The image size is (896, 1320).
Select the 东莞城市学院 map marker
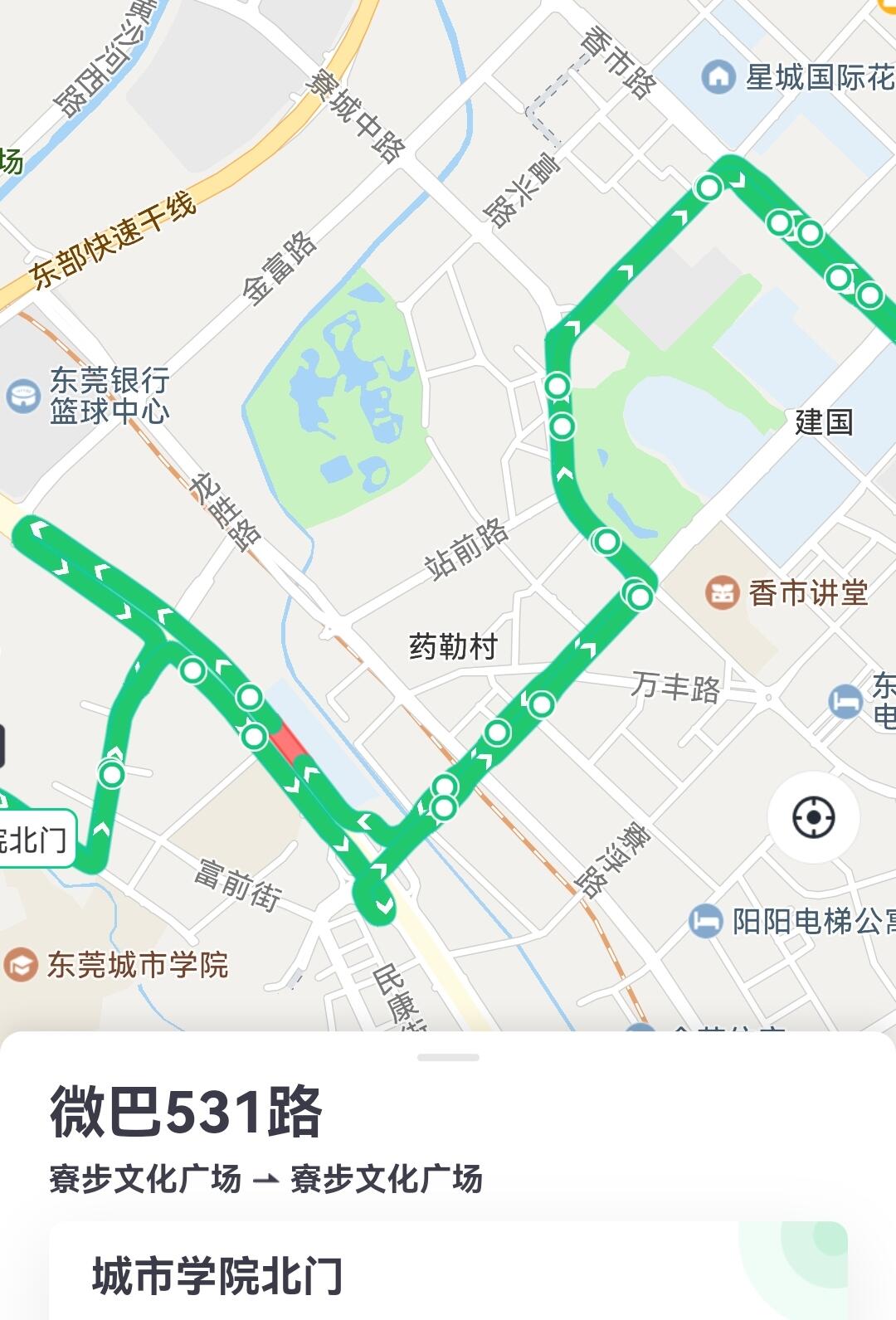click(x=21, y=965)
